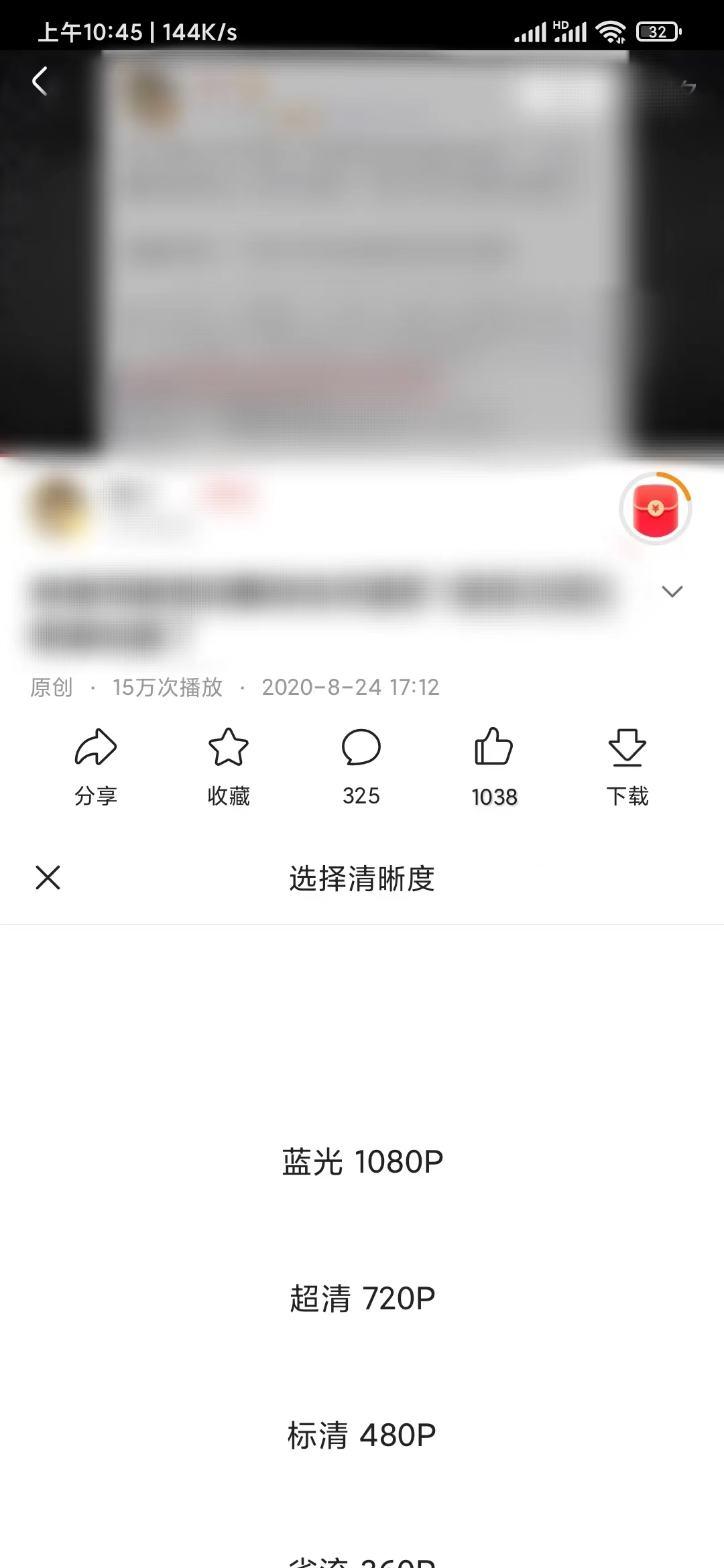
Task: Tap the 下载 download icon
Action: tap(626, 757)
